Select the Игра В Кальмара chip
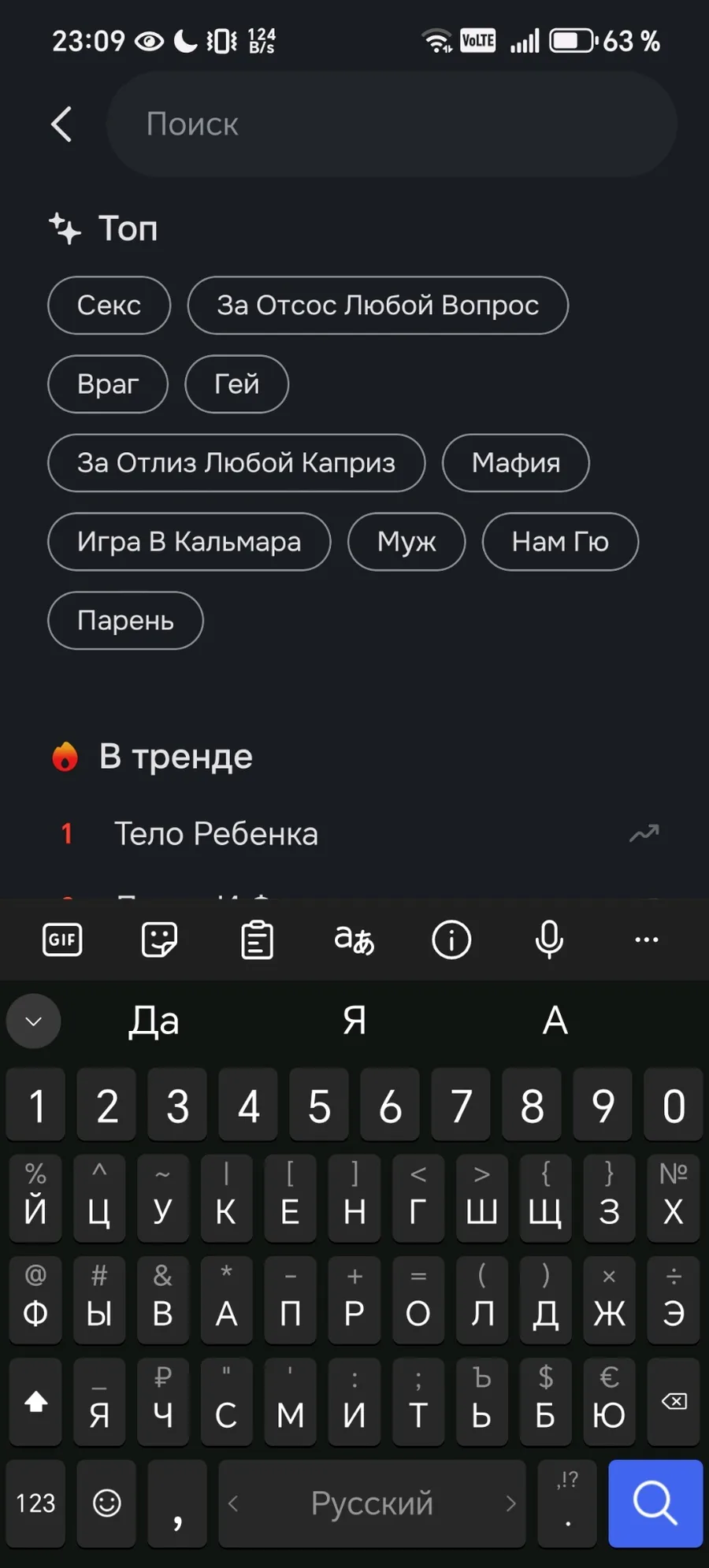This screenshot has height=1568, width=709. pos(189,542)
